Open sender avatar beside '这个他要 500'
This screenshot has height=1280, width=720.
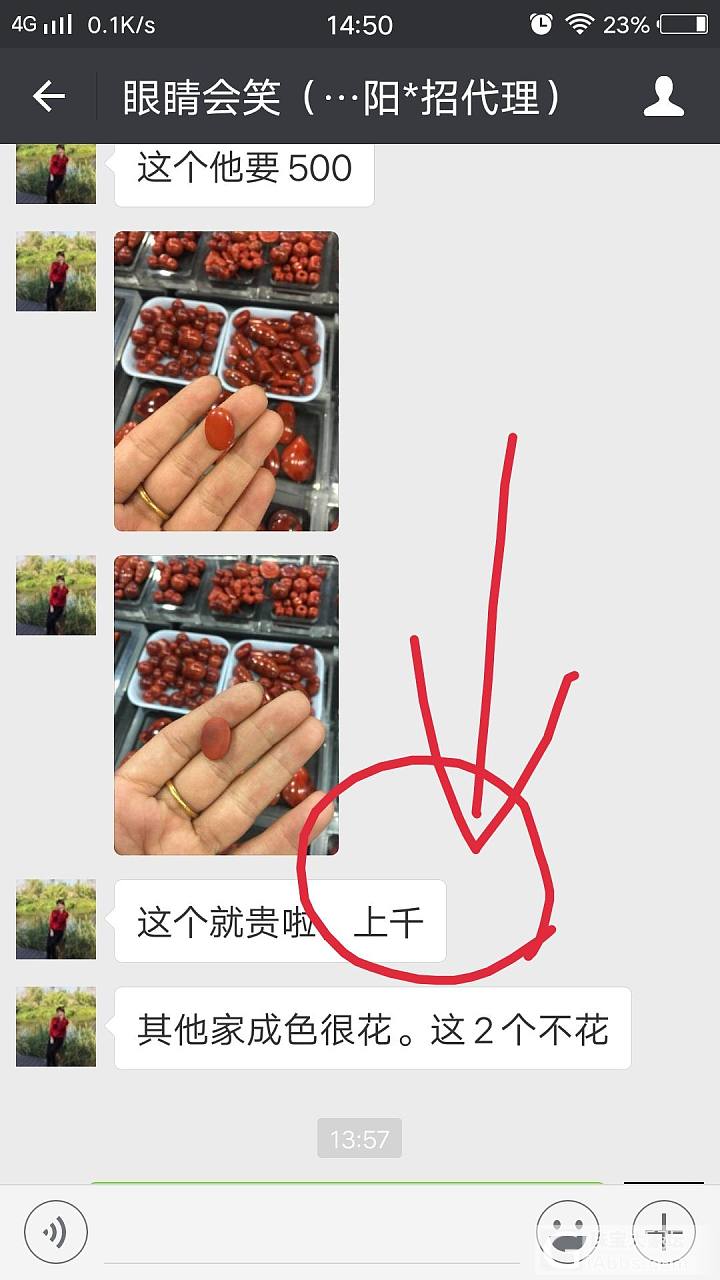pos(56,174)
